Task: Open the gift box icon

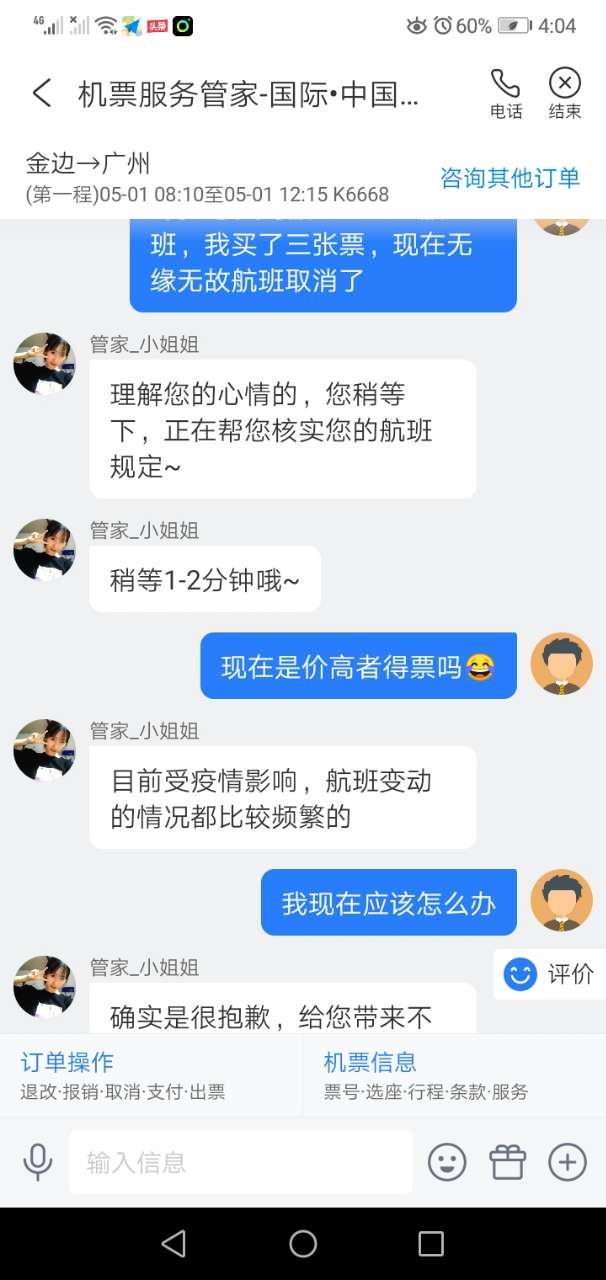Action: click(507, 1162)
